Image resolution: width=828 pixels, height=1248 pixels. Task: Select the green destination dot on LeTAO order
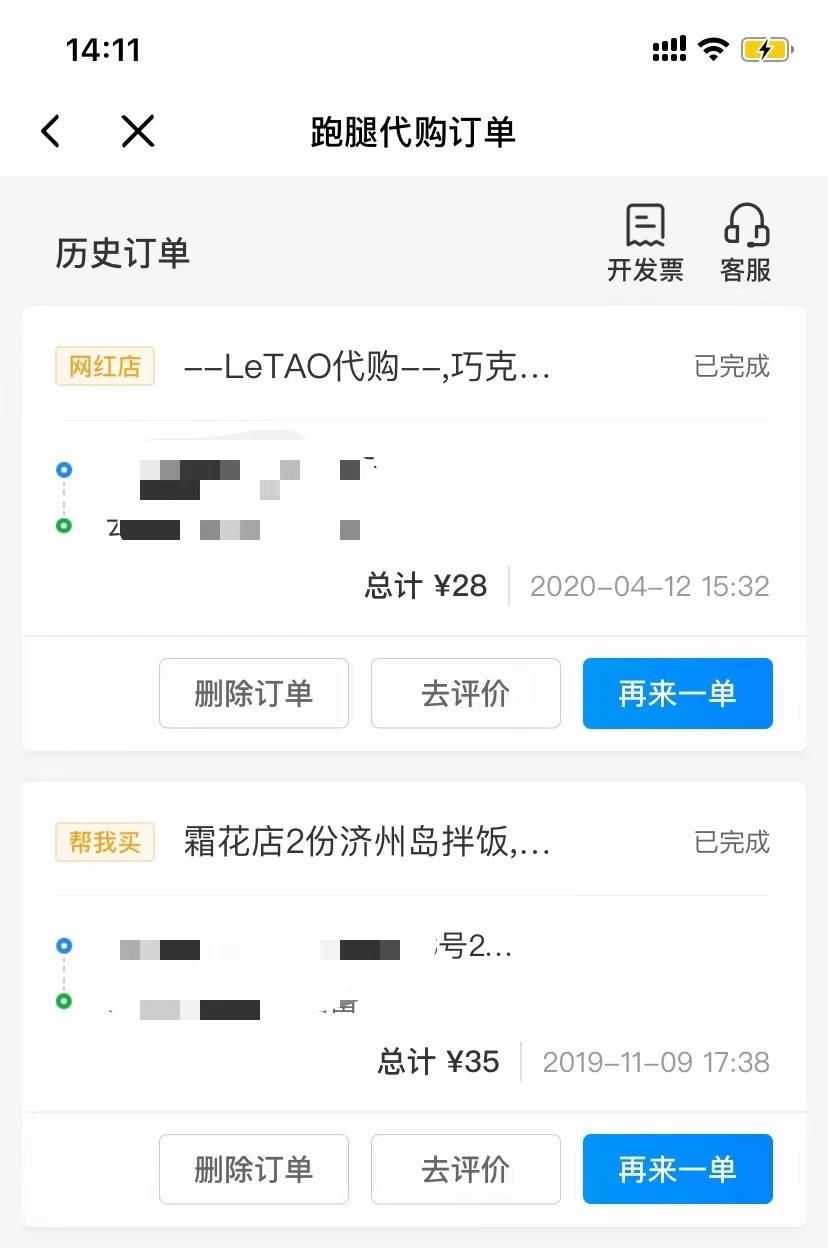click(x=63, y=523)
